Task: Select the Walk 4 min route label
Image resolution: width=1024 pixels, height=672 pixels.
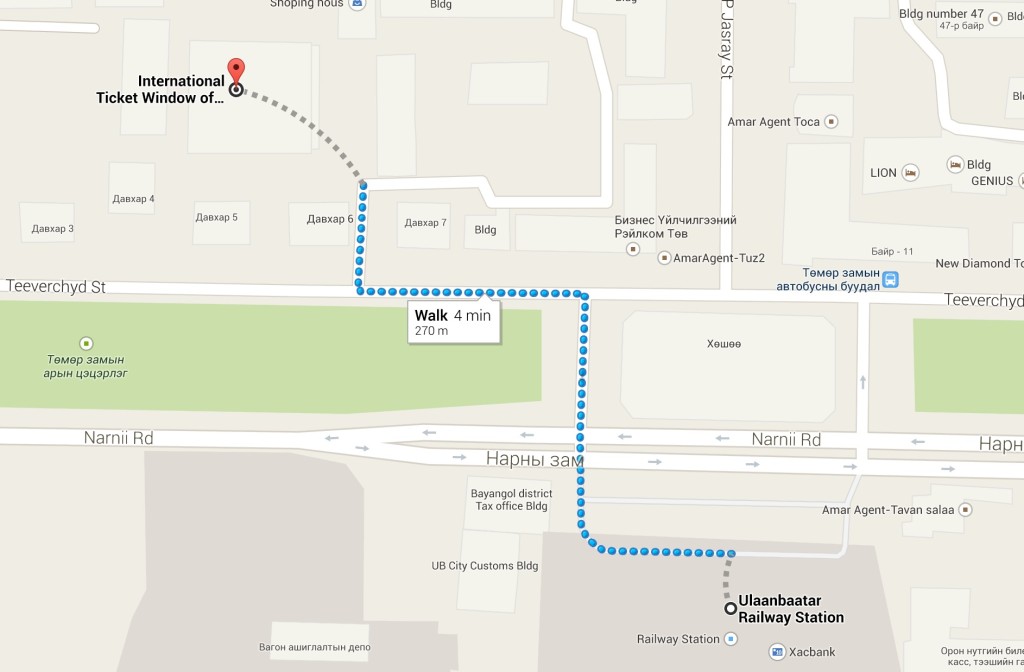Action: (x=453, y=322)
